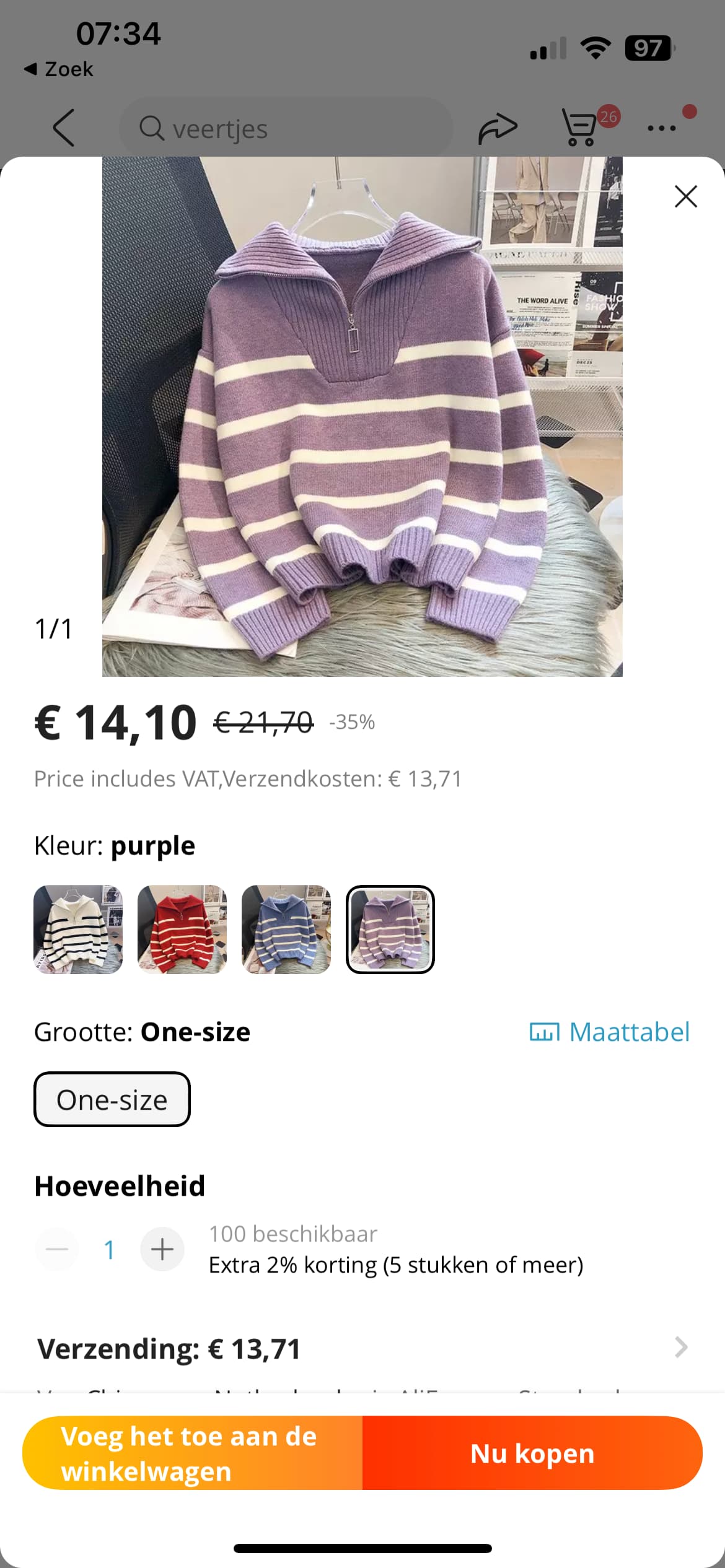Image resolution: width=725 pixels, height=1568 pixels.
Task: Open the enlarged purple sweater photo
Action: click(362, 416)
